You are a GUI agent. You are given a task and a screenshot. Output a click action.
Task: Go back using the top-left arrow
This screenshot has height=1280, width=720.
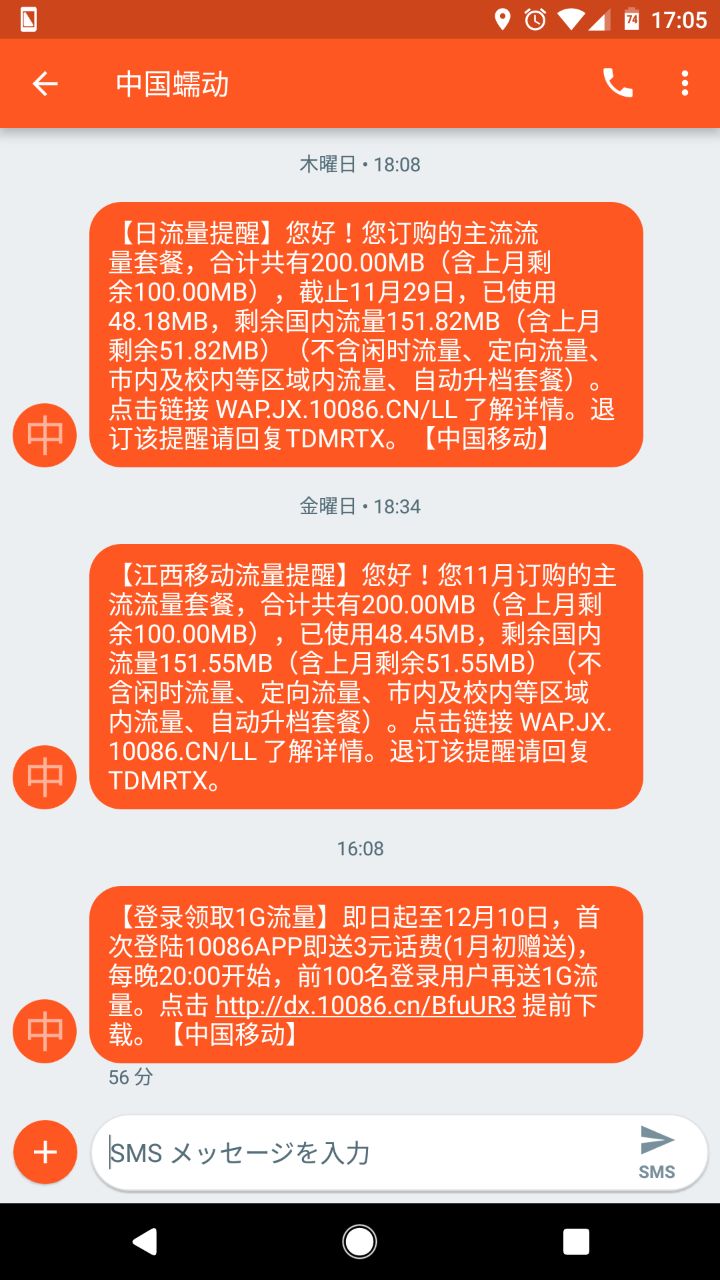coord(45,84)
